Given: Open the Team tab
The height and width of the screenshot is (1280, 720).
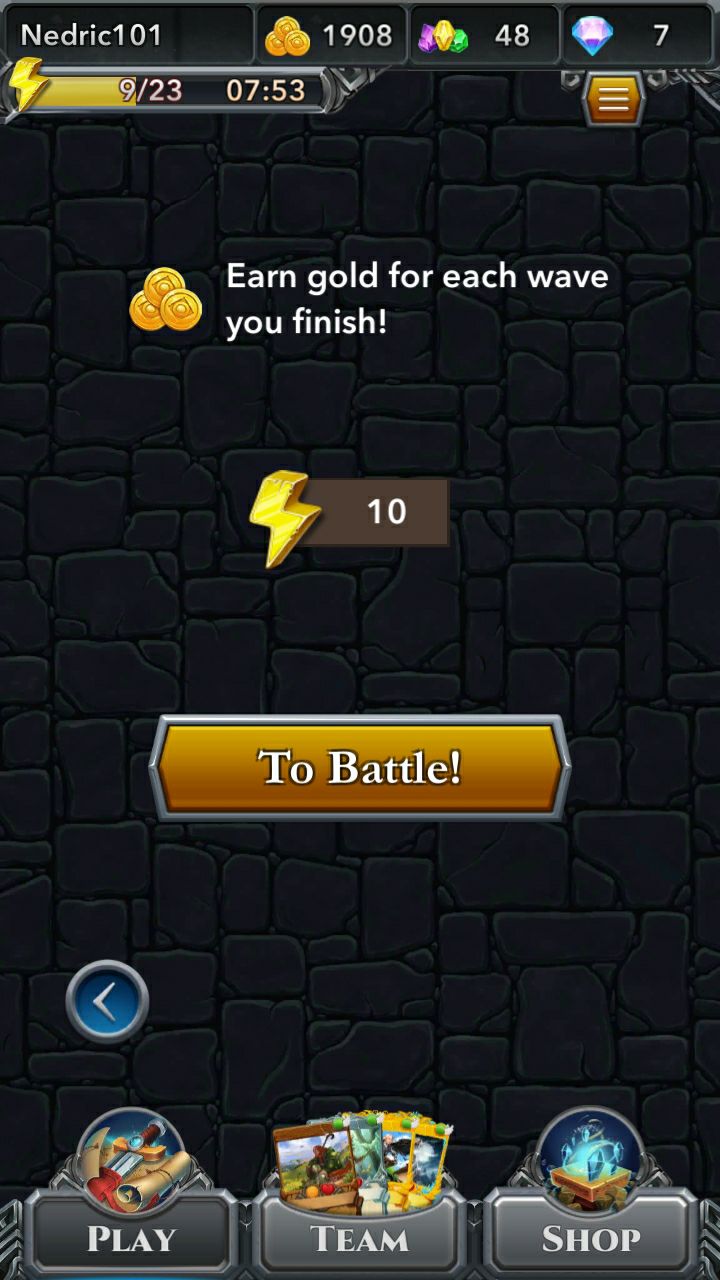Looking at the screenshot, I should 360,1200.
